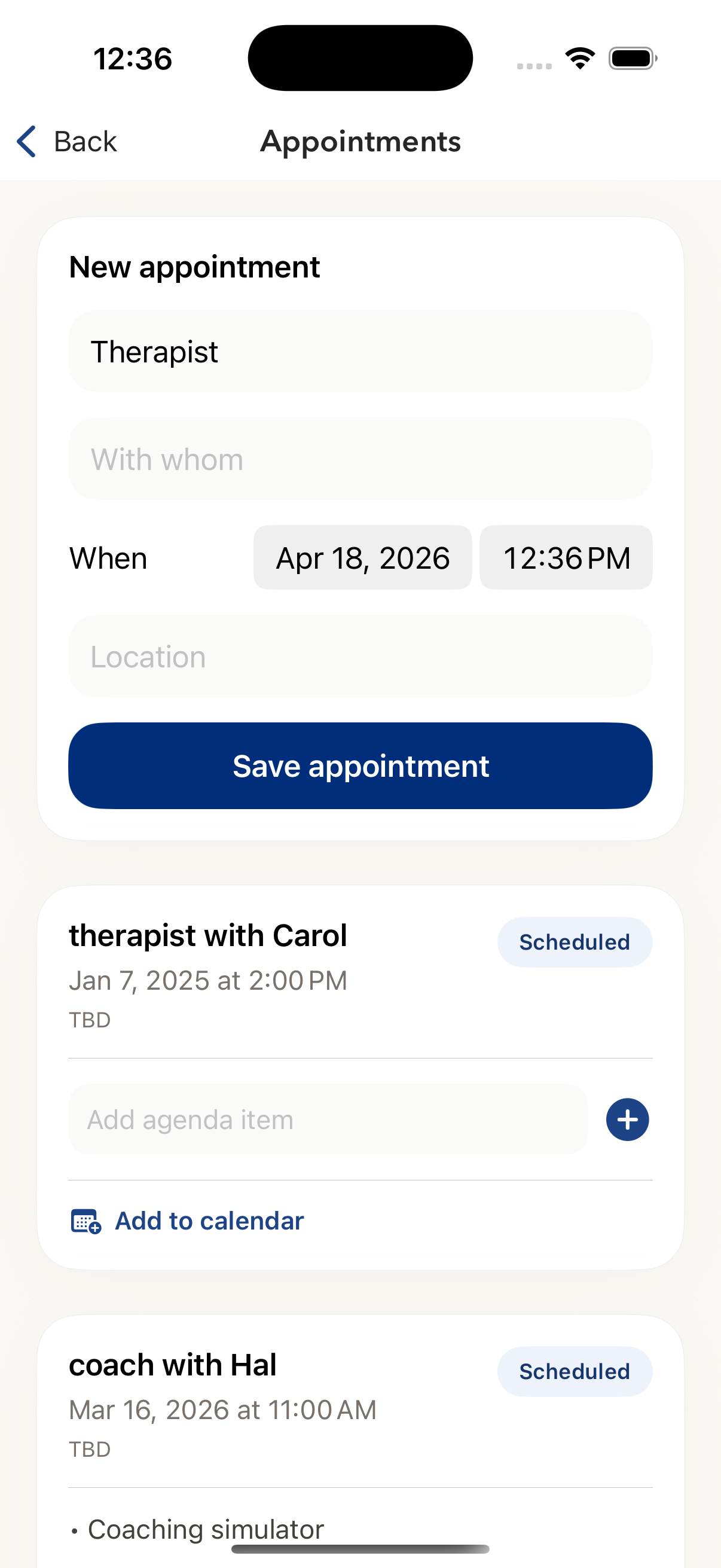
Task: Tap the Scheduled badge on Carol's appointment
Action: click(x=574, y=942)
